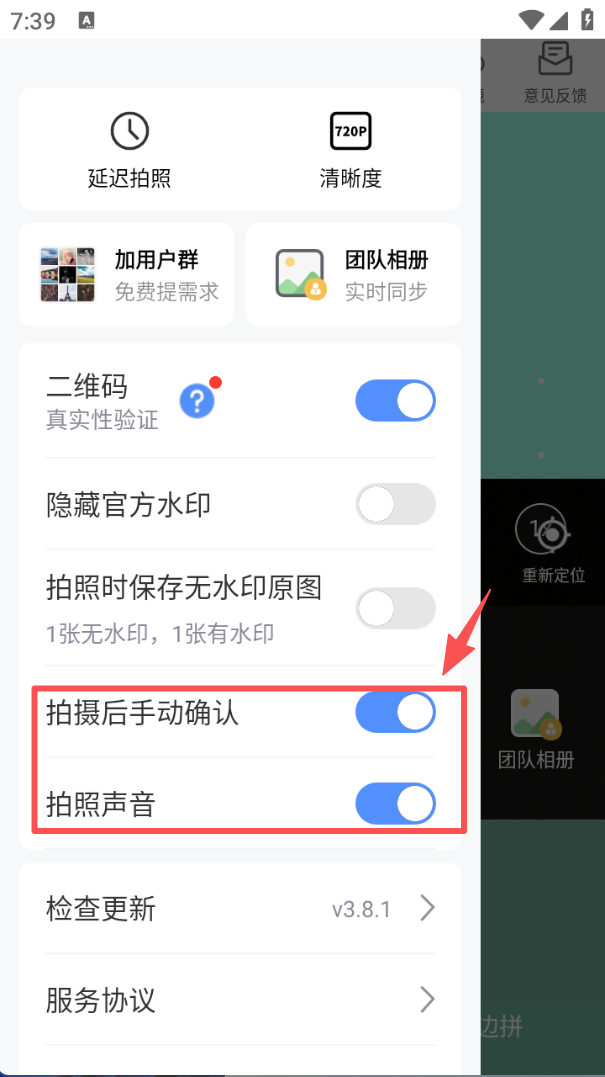
Task: Turn off the 二维码 switch
Action: [x=395, y=401]
